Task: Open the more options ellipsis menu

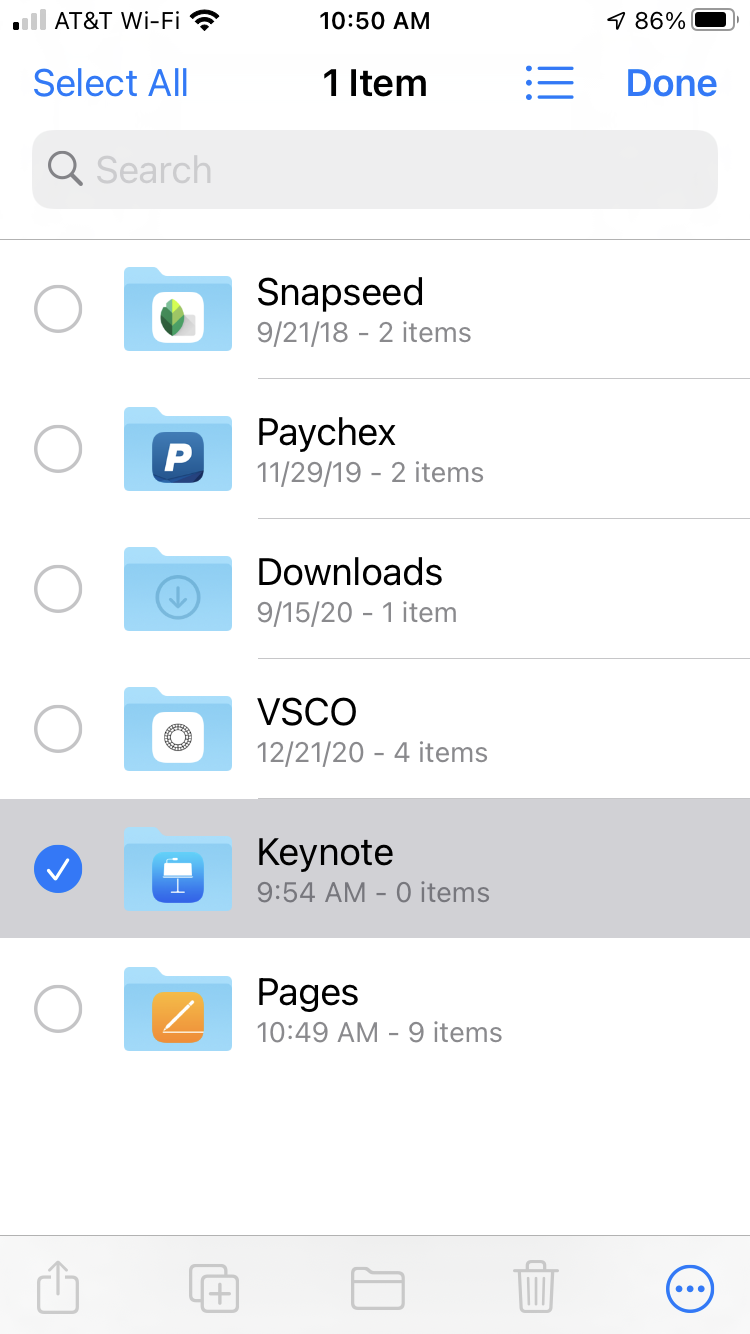Action: pyautogui.click(x=690, y=1288)
